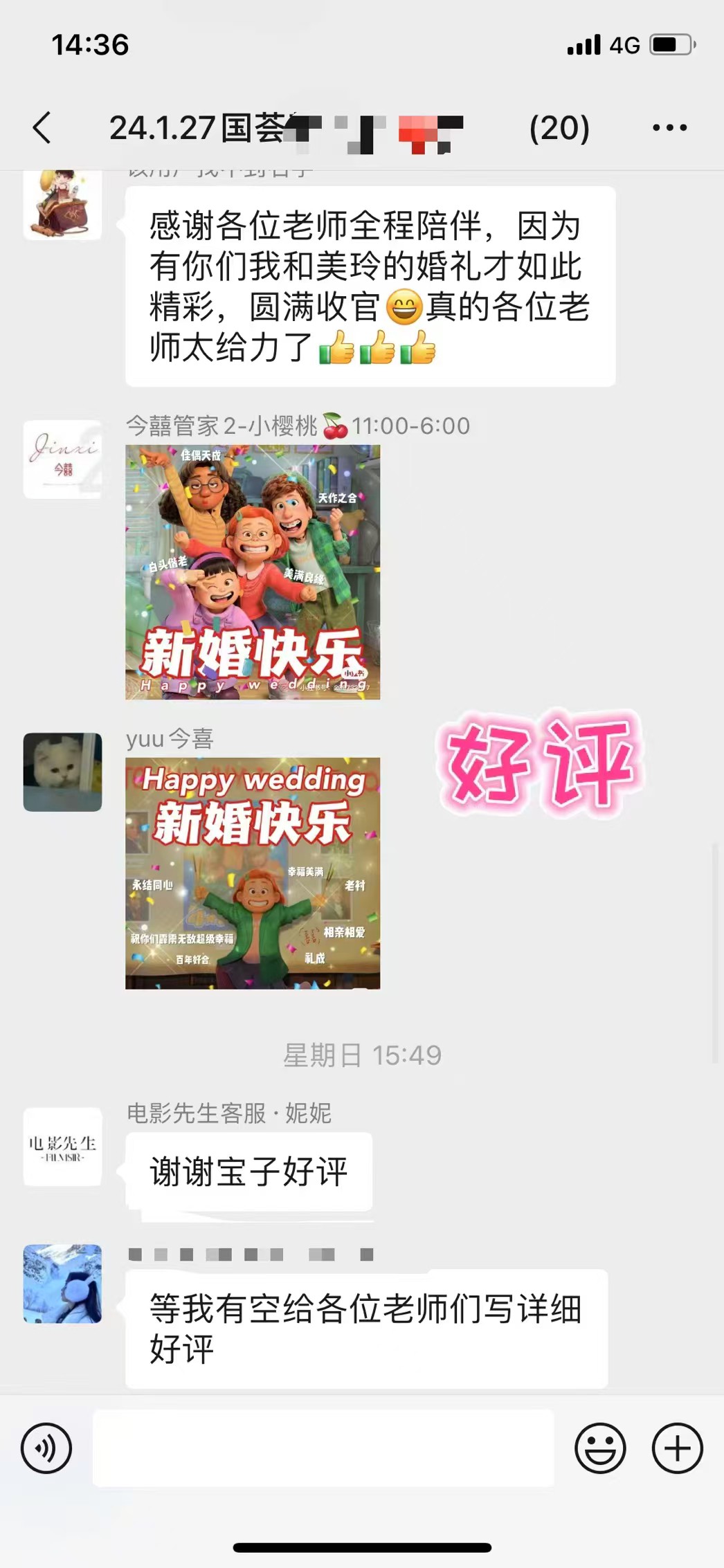Focus the message text field
Image resolution: width=724 pixels, height=1568 pixels.
tap(323, 1448)
